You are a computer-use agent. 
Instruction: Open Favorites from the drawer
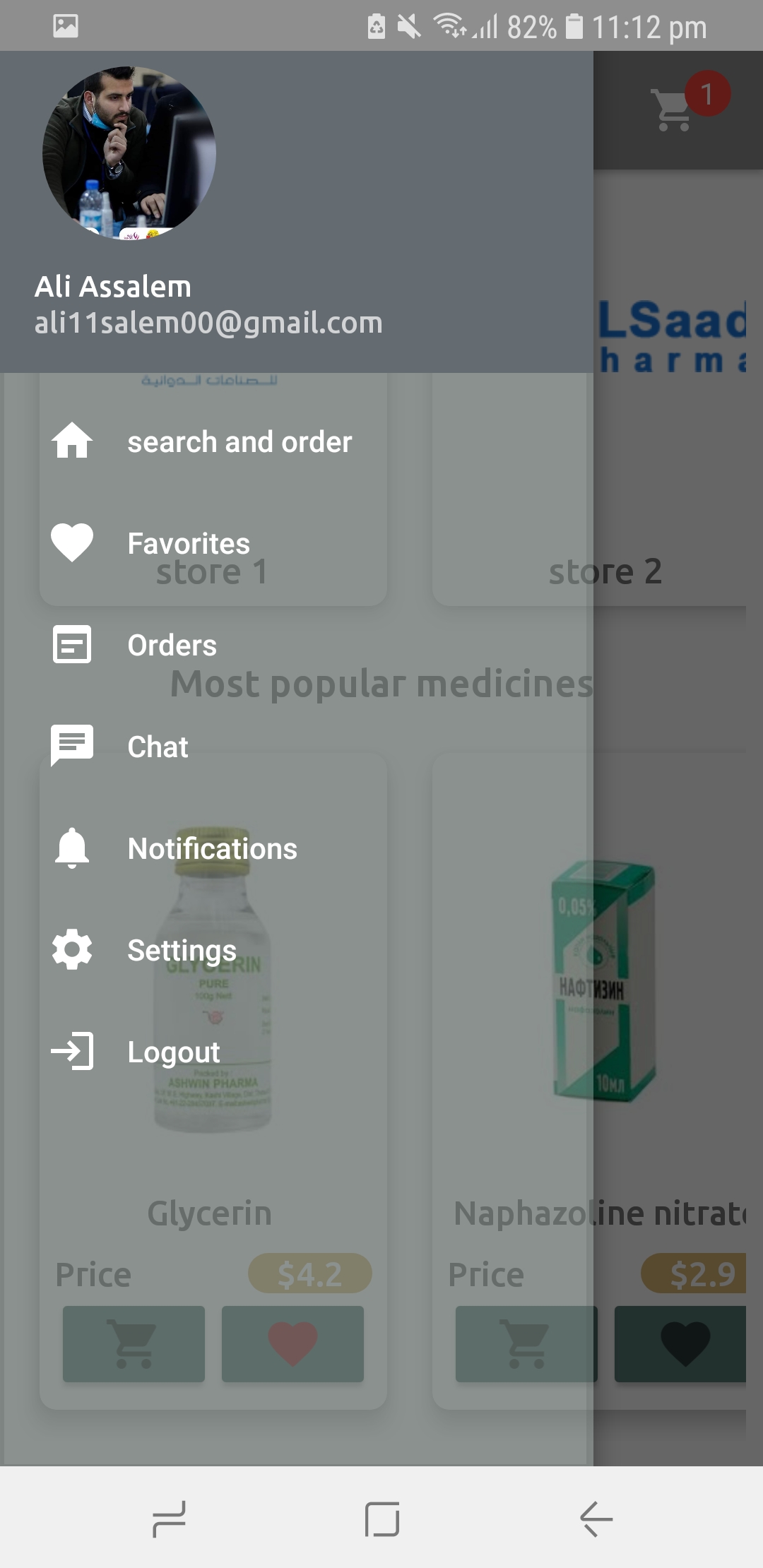tap(188, 543)
